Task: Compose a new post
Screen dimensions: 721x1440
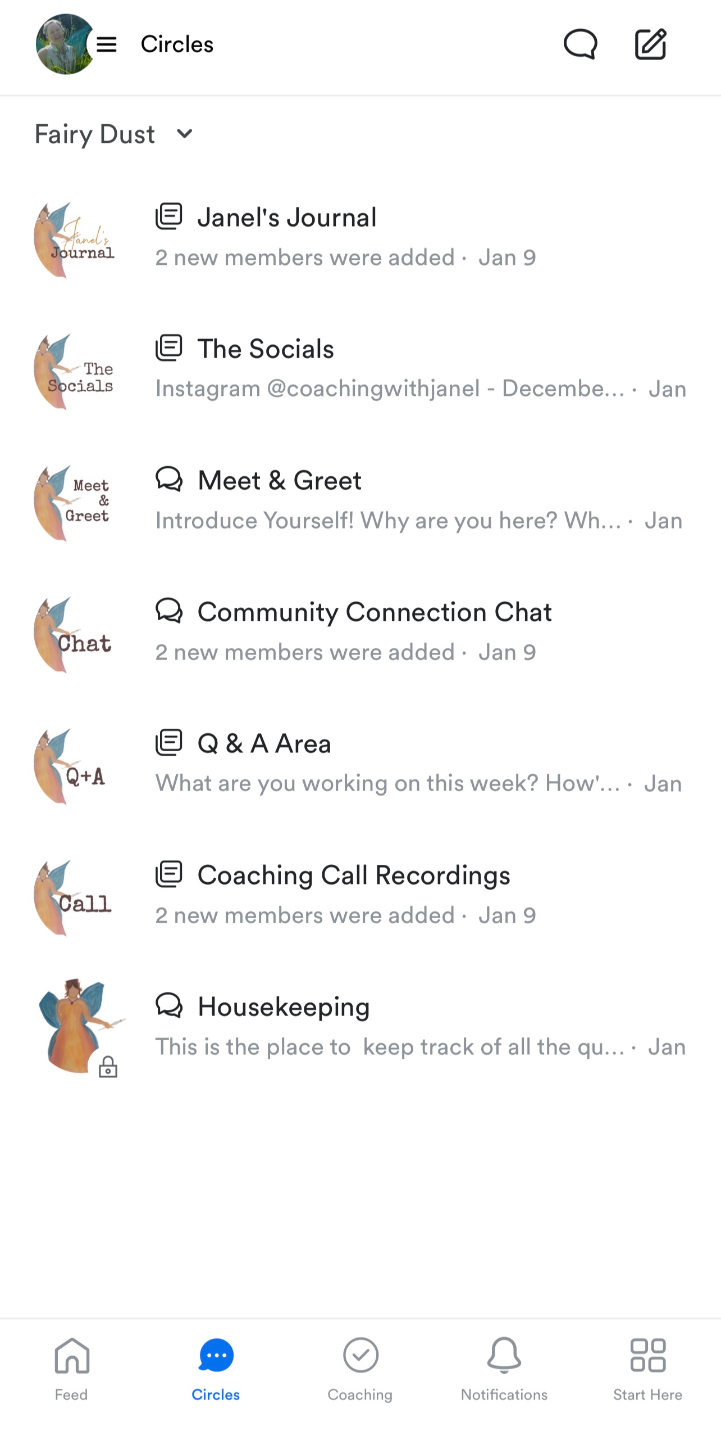Action: click(x=650, y=45)
